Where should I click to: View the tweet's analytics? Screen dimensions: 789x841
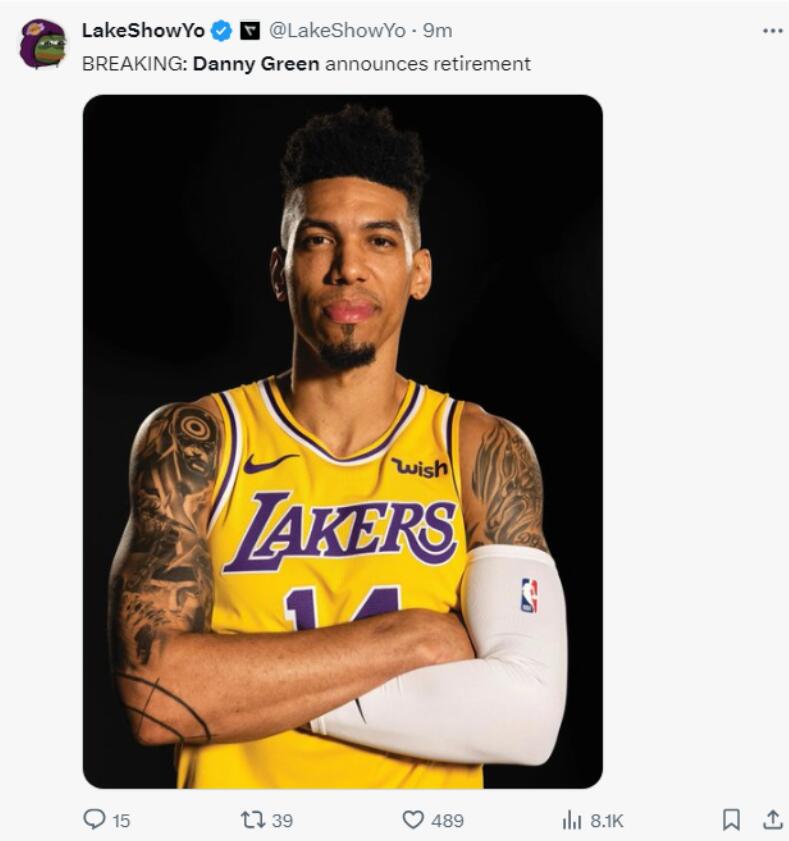point(572,820)
